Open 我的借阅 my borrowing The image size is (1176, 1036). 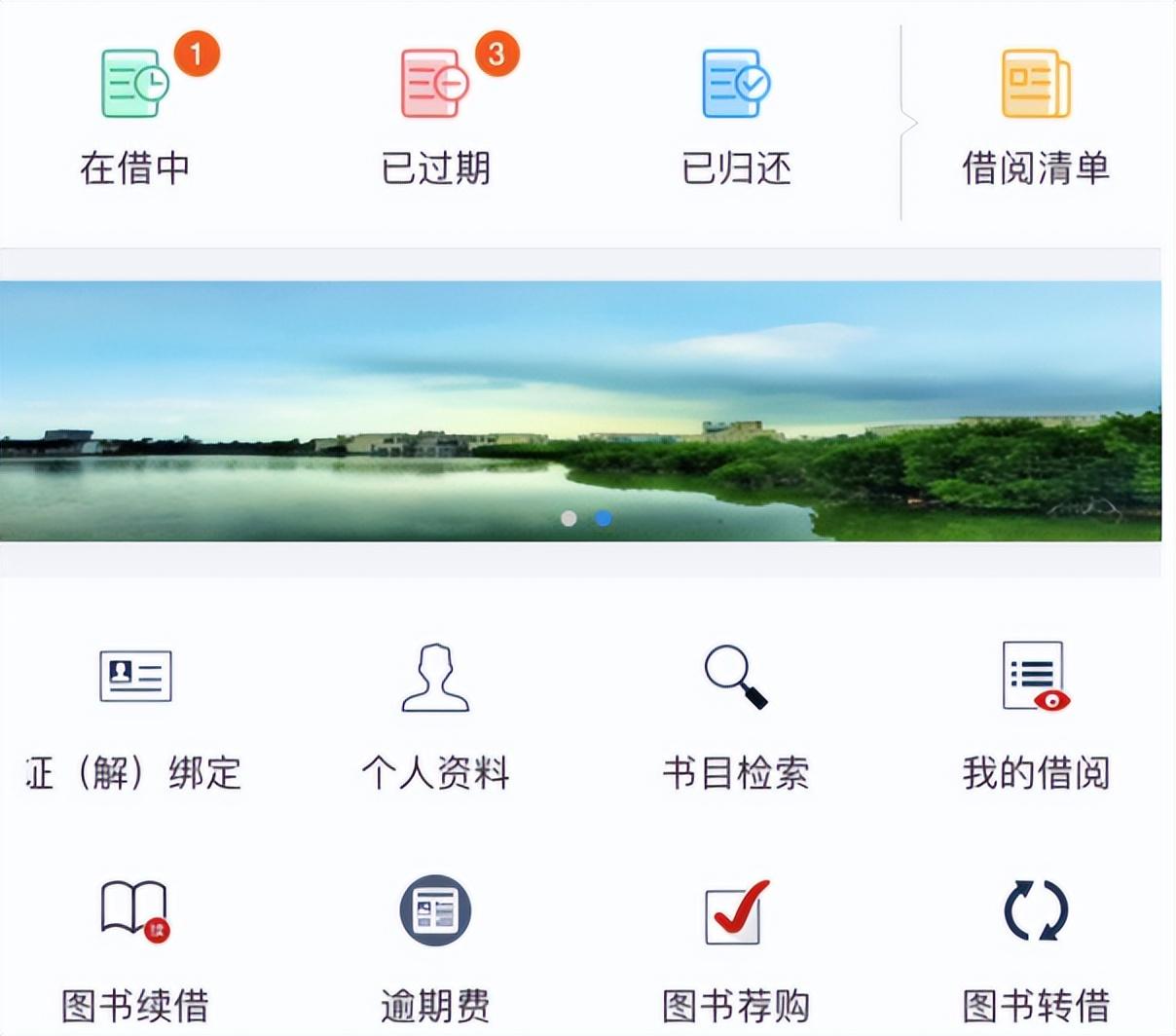(1036, 716)
